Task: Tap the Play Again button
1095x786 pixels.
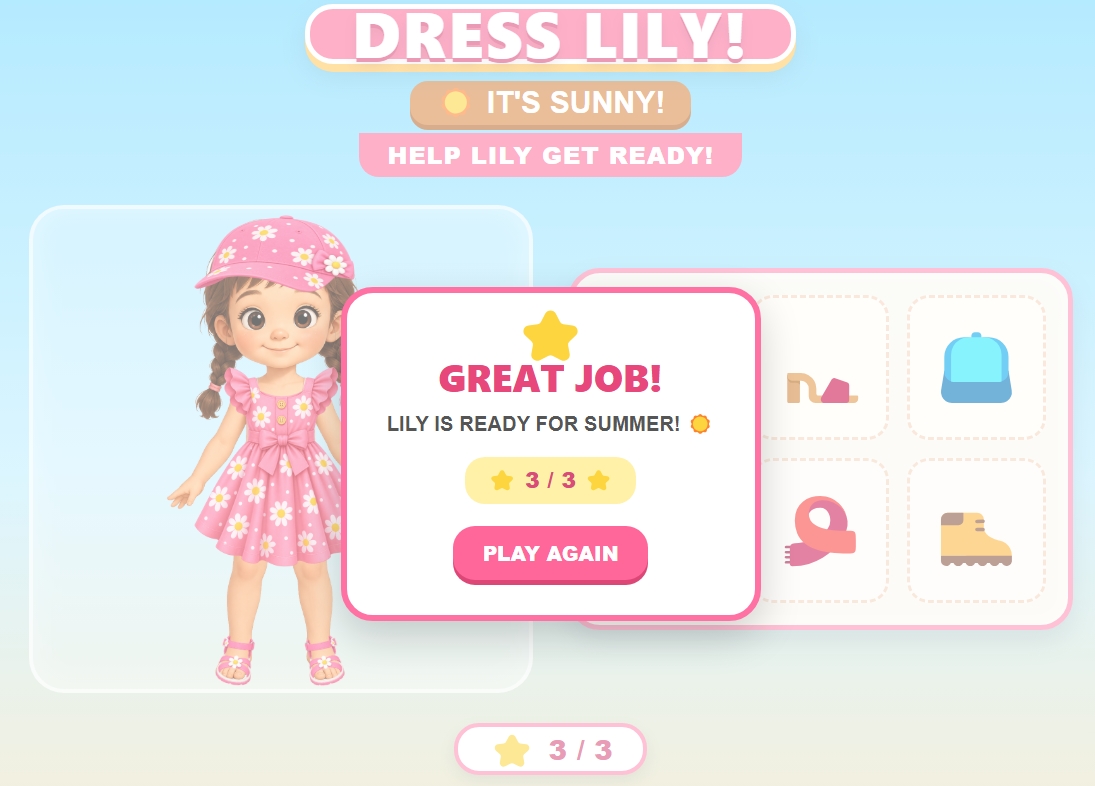Action: click(x=550, y=554)
